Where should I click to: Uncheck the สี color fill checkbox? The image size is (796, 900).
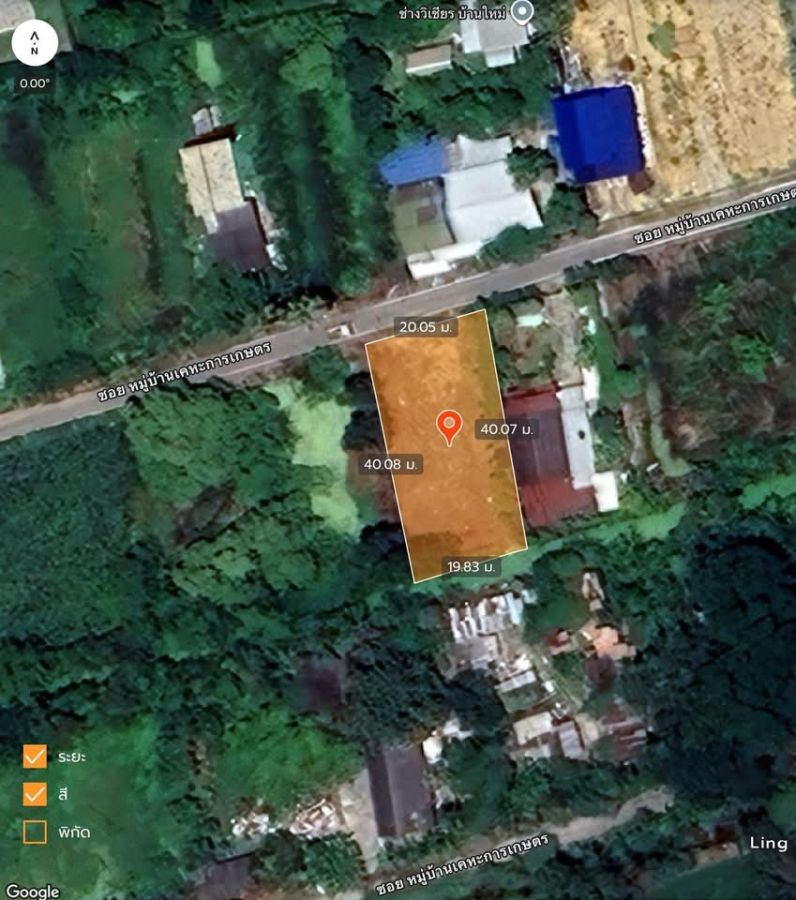tap(35, 794)
